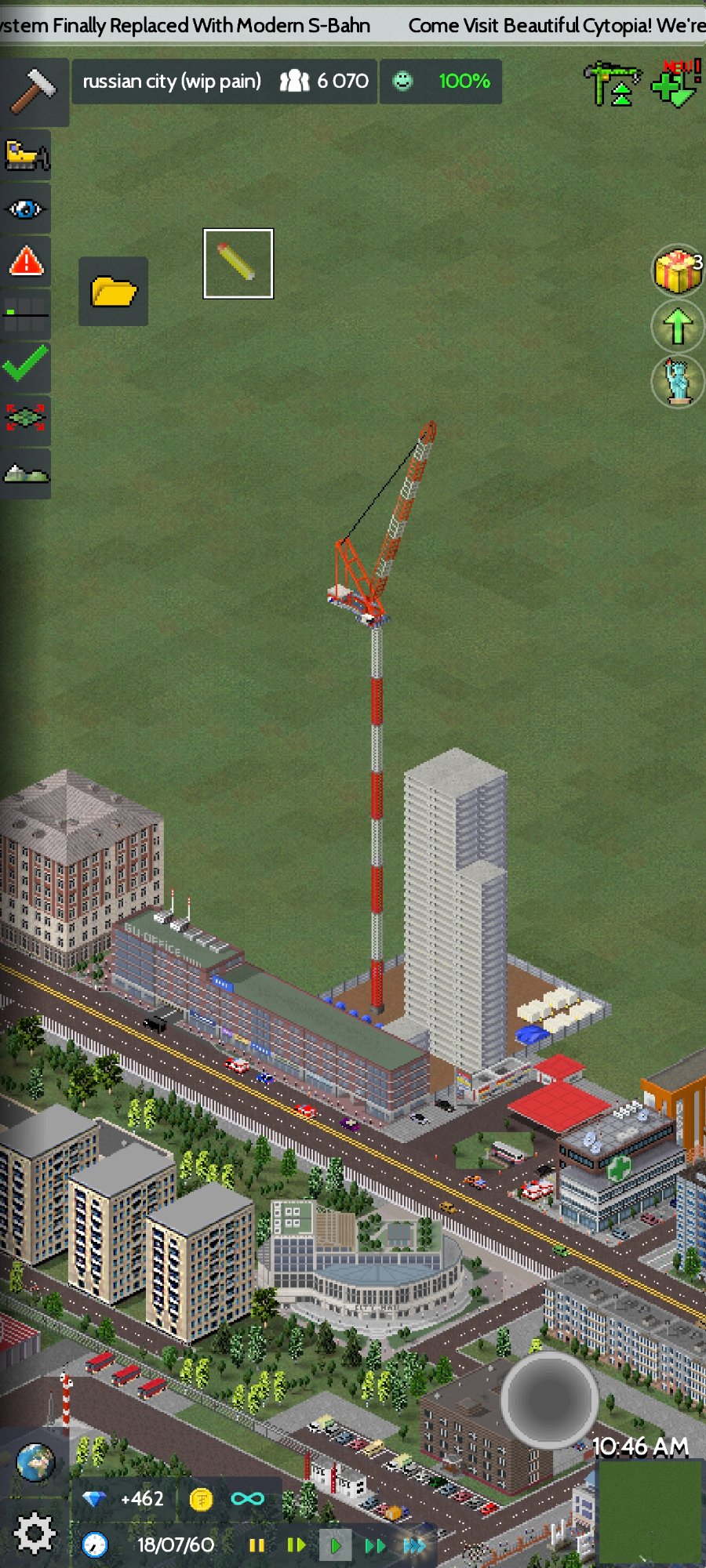
Task: Open the eye view options
Action: tap(26, 209)
